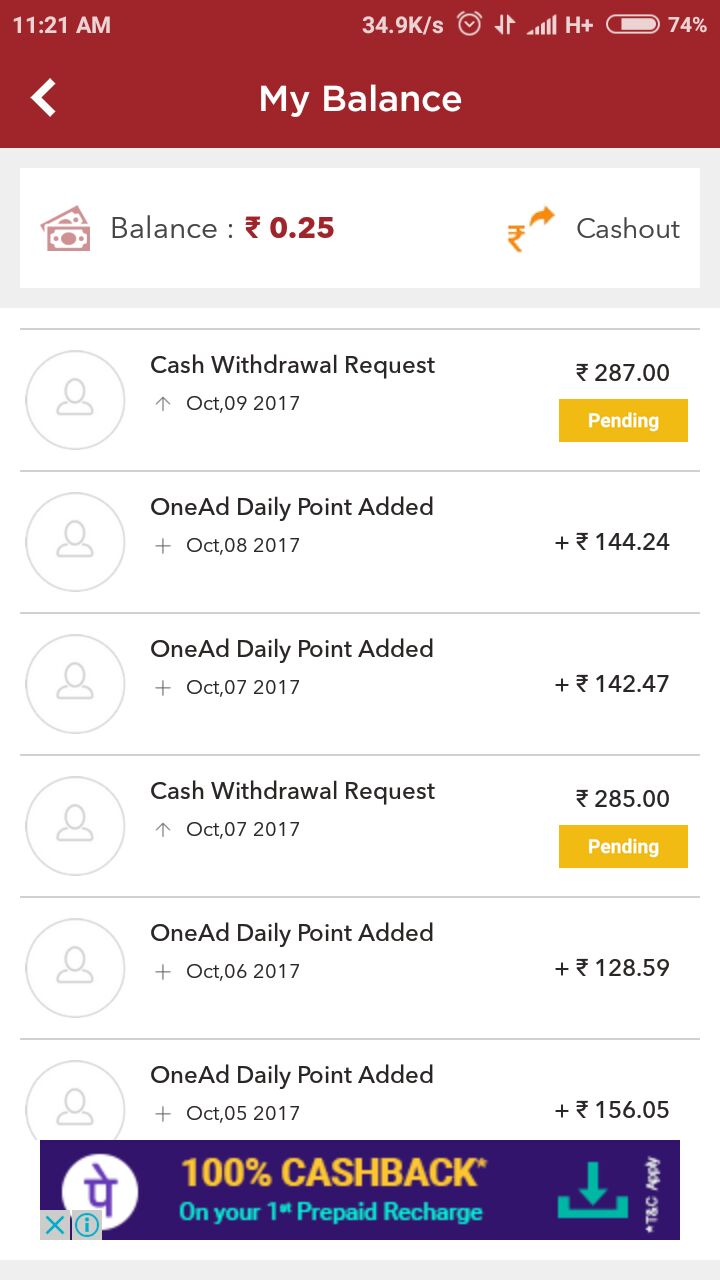Open the ₹287.00 Cash Withdrawal Request
The width and height of the screenshot is (720, 1280).
click(360, 400)
